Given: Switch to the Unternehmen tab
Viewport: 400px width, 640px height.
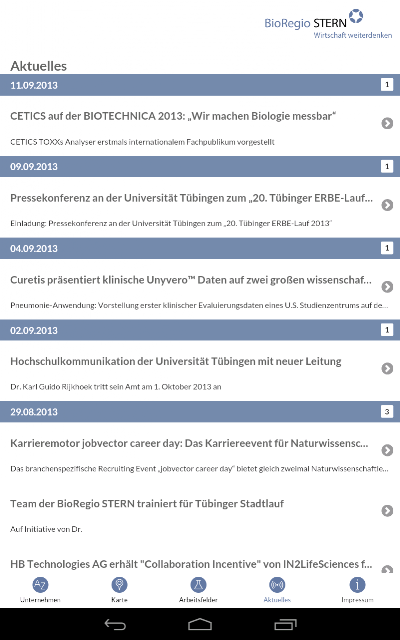Looking at the screenshot, I should (x=40, y=590).
